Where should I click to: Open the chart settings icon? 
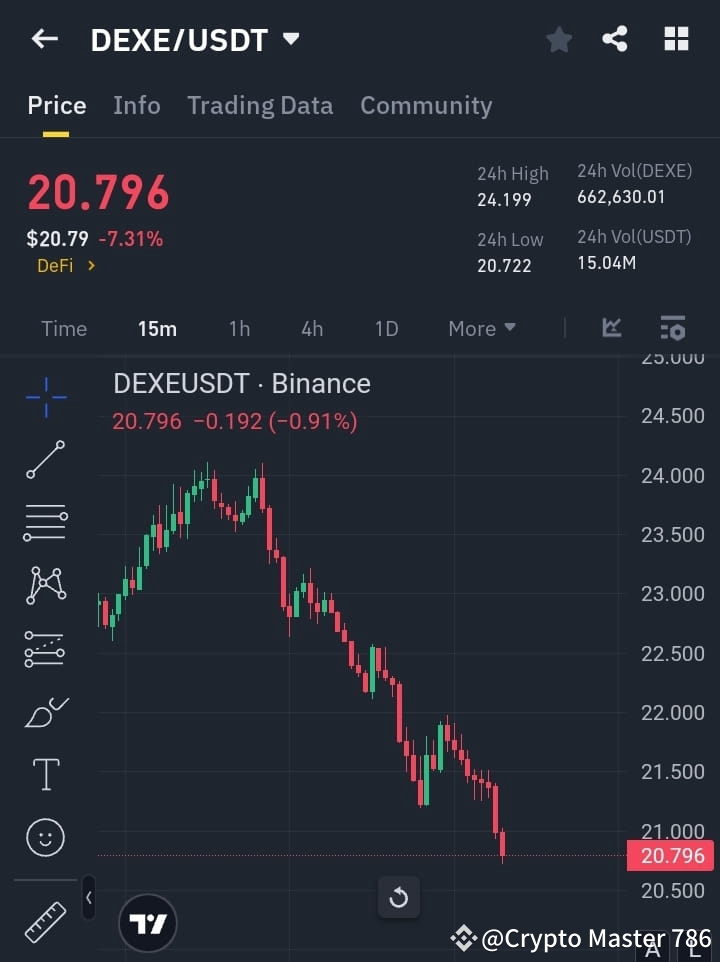point(672,328)
